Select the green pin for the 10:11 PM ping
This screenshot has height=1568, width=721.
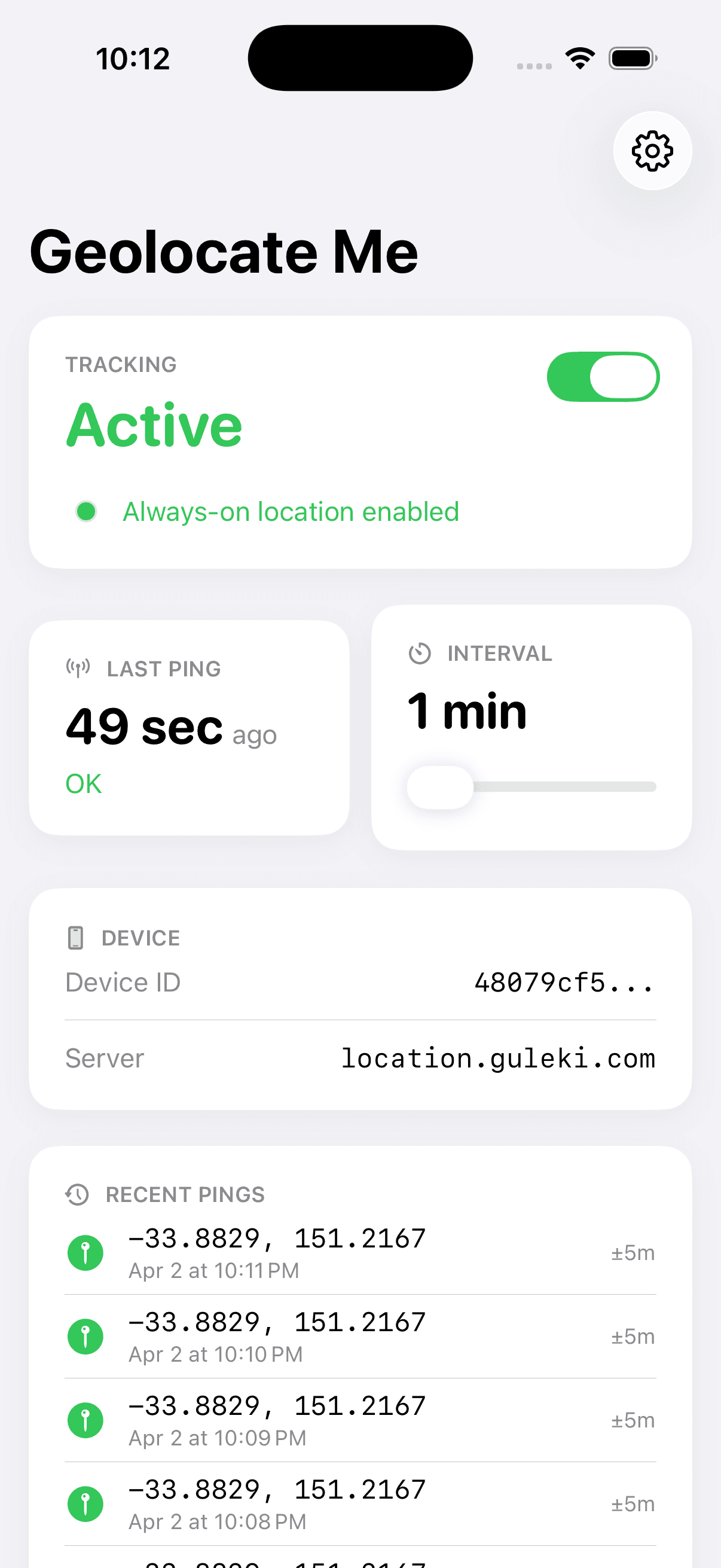point(85,1253)
